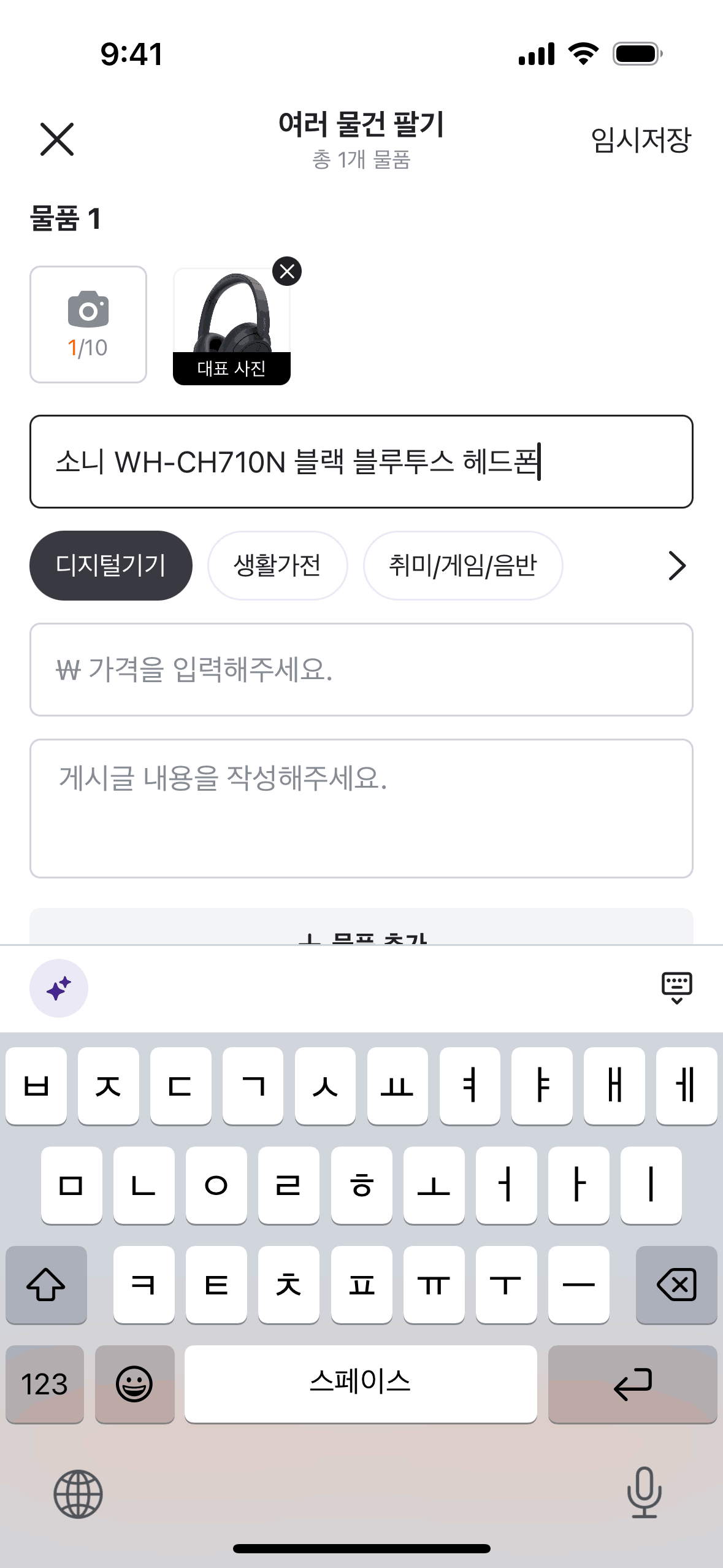Open the AI sparkle writing assistant
Viewport: 723px width, 1568px height.
tap(59, 988)
